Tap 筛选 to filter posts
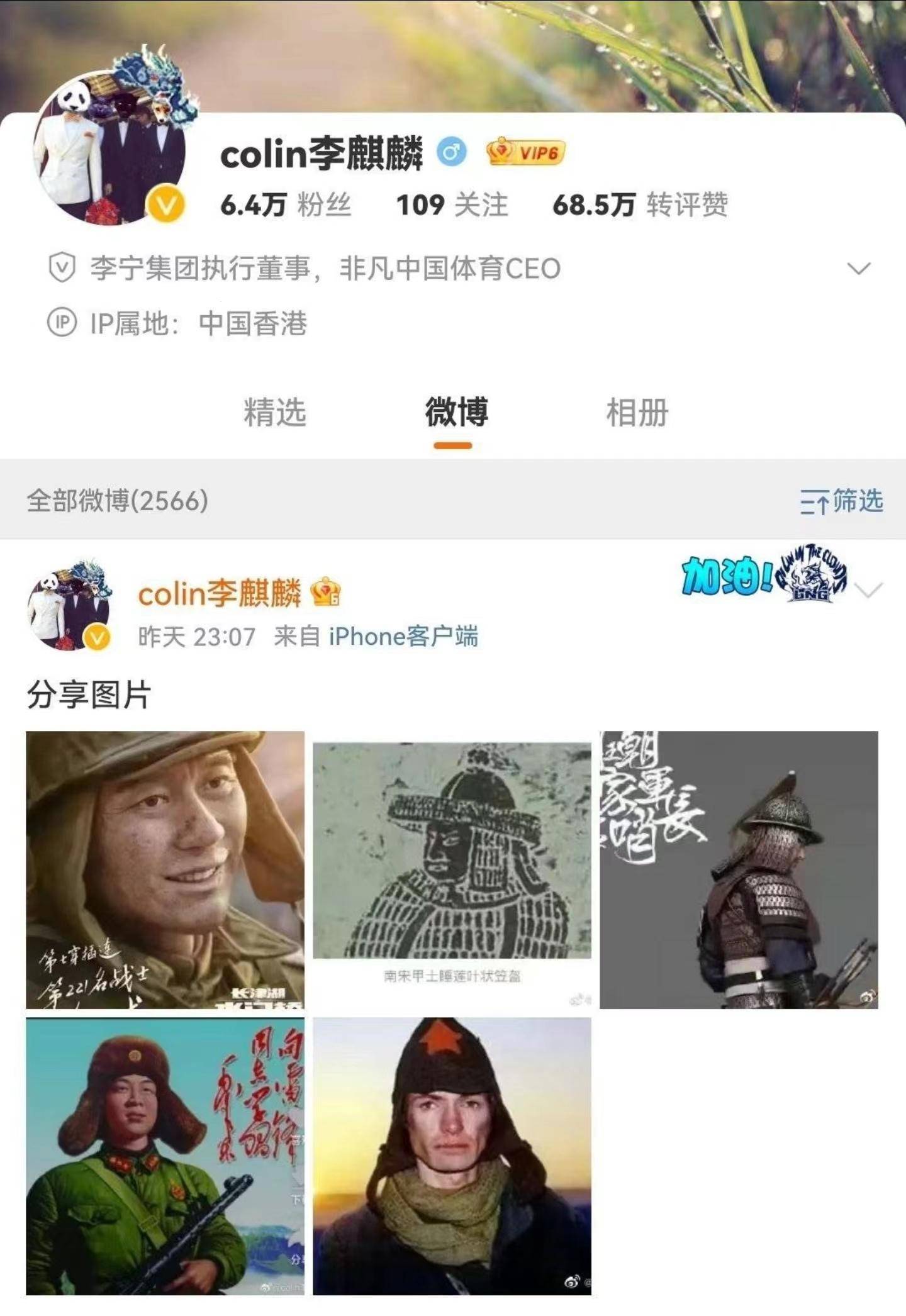Viewport: 906px width, 1316px height. click(x=842, y=502)
